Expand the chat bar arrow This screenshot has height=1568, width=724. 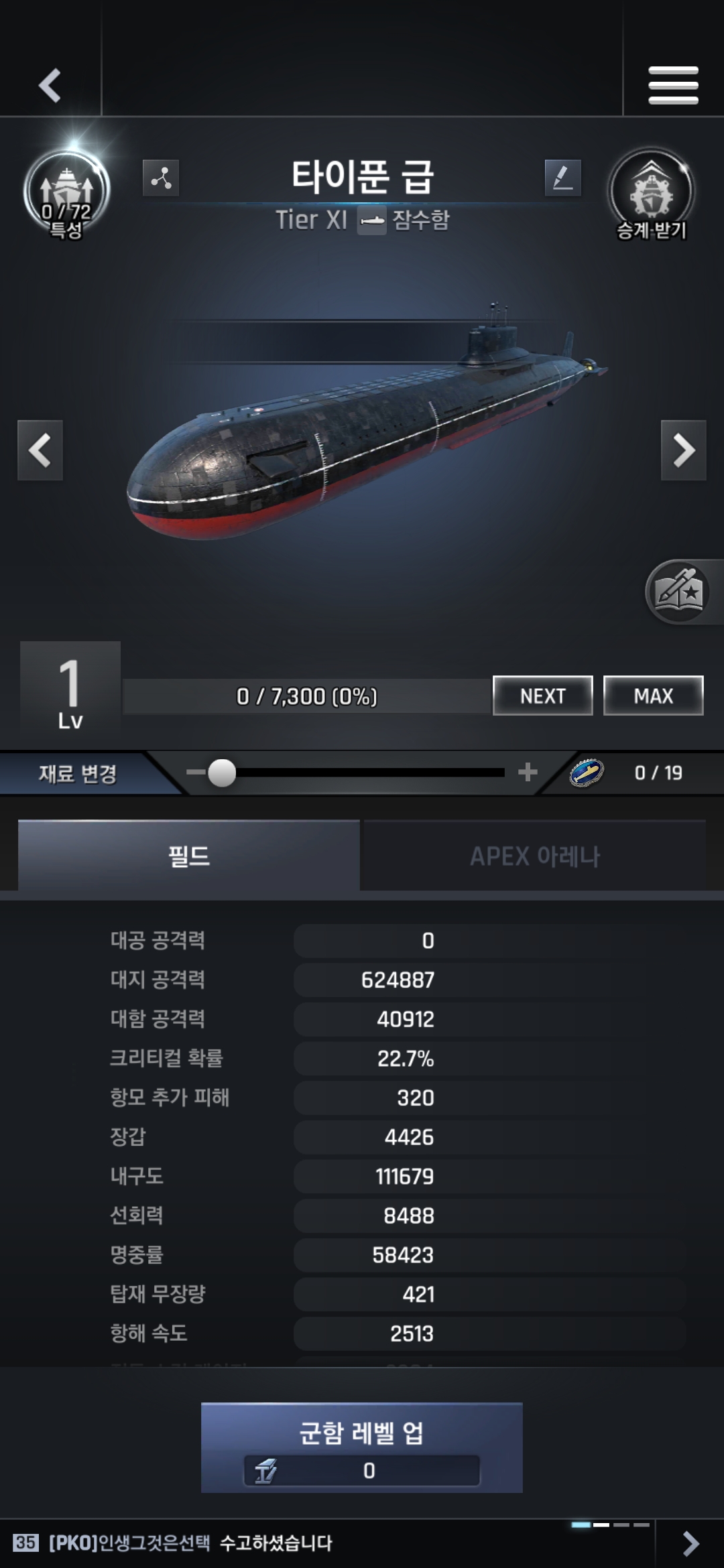click(690, 1543)
